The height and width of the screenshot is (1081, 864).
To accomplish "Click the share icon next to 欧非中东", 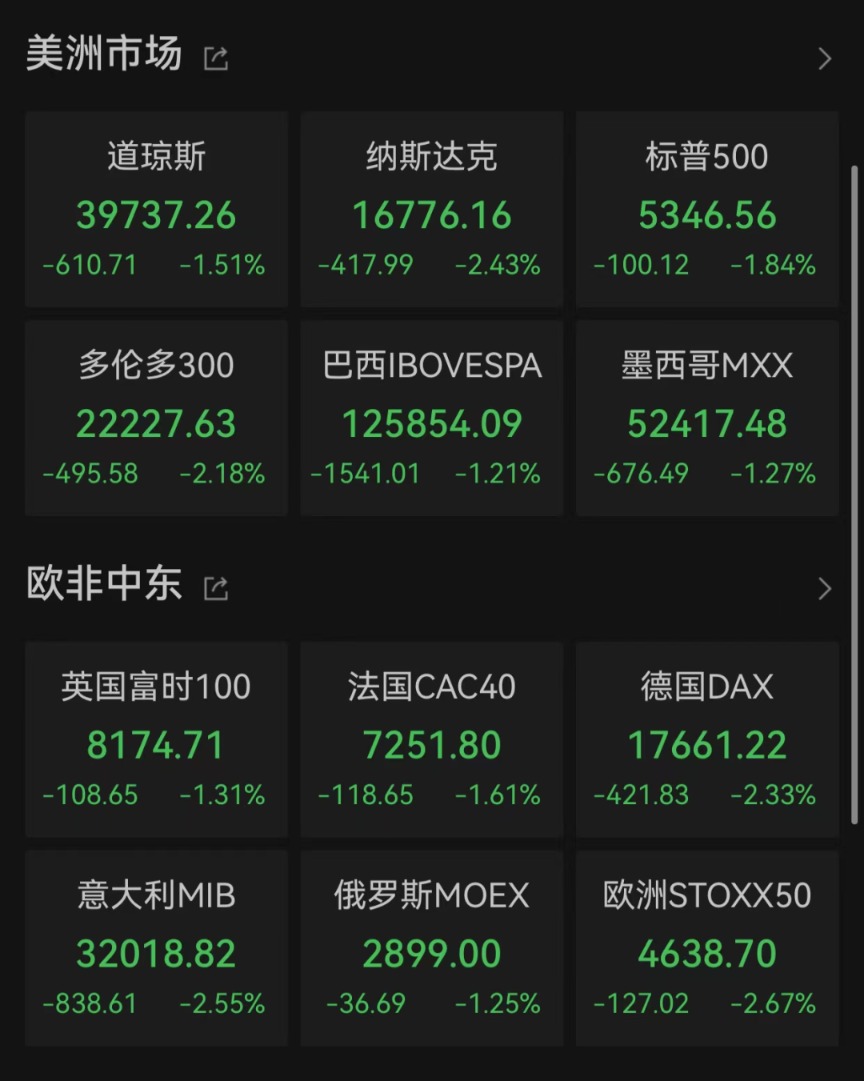I will coord(215,588).
